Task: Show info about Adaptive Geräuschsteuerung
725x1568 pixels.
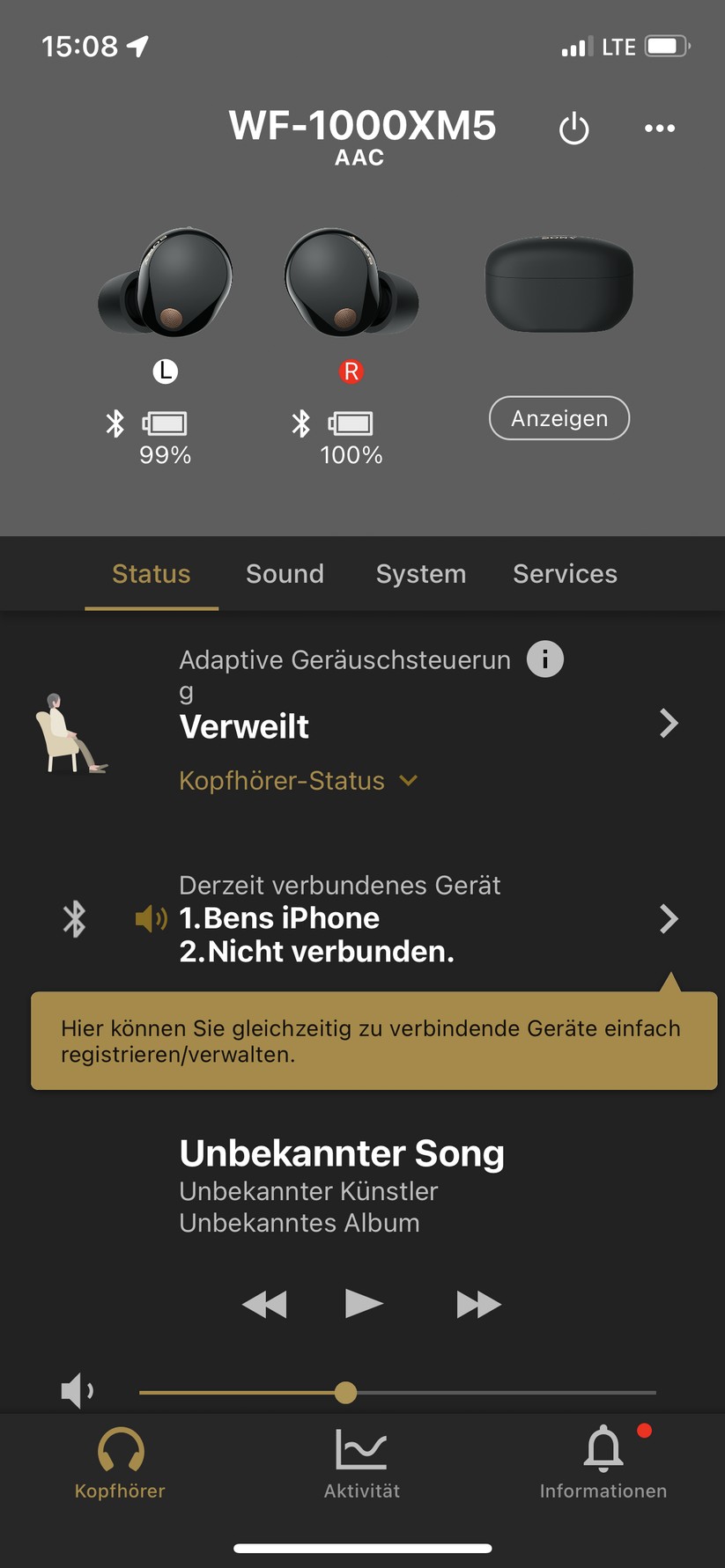Action: click(545, 659)
